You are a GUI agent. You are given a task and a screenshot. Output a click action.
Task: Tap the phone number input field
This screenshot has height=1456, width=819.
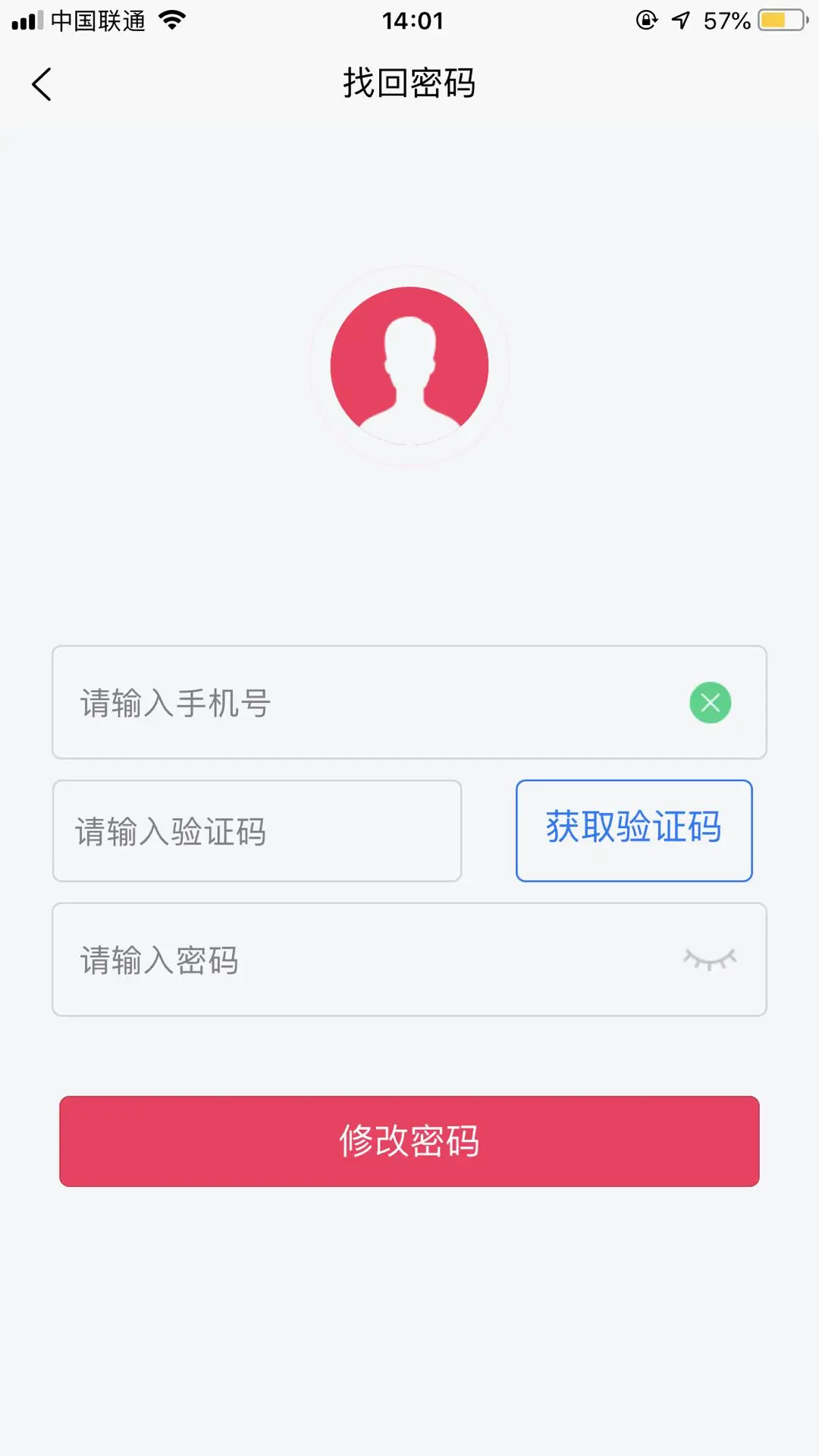pyautogui.click(x=409, y=702)
